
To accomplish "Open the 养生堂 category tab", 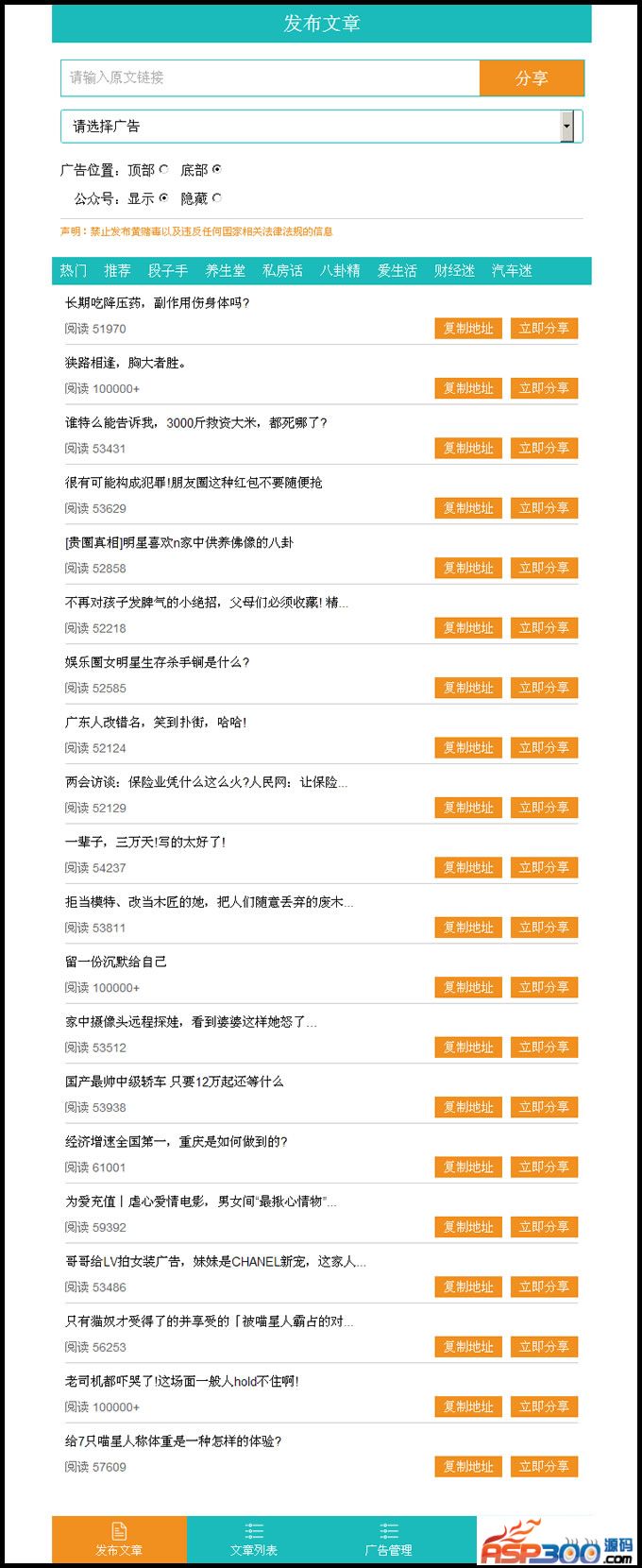I will click(226, 271).
